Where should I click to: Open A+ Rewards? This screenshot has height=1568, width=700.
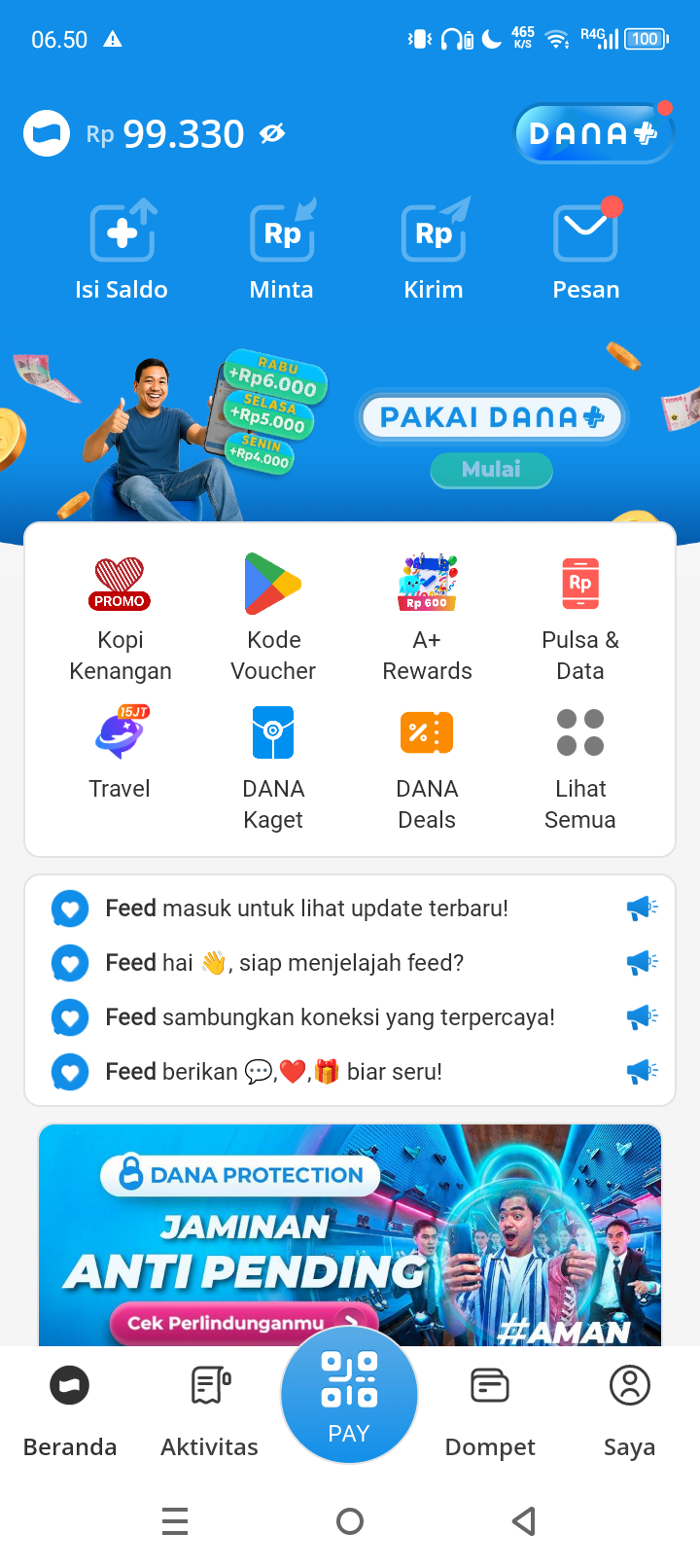(427, 616)
